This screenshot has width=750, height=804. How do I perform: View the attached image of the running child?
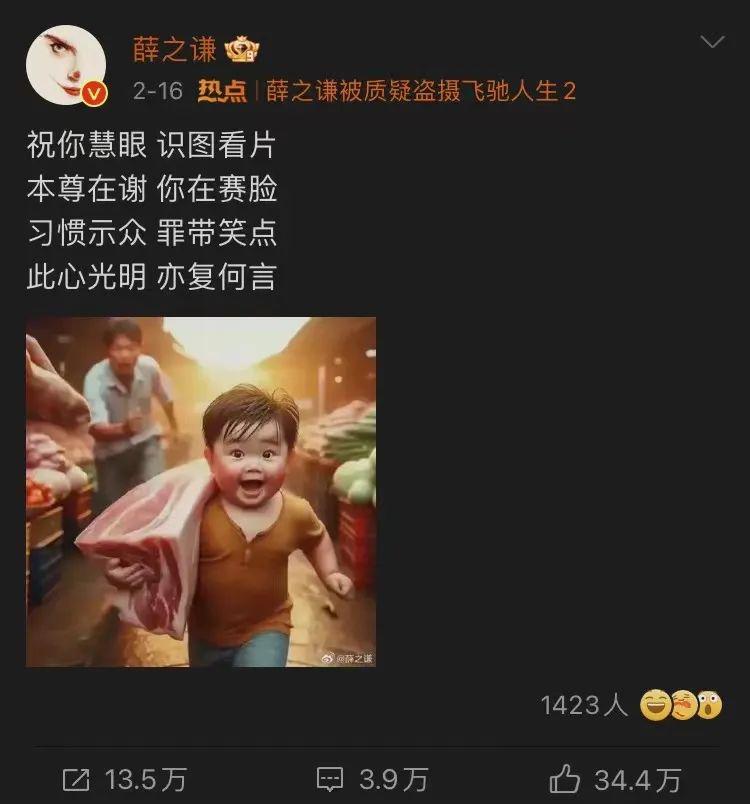coord(201,492)
